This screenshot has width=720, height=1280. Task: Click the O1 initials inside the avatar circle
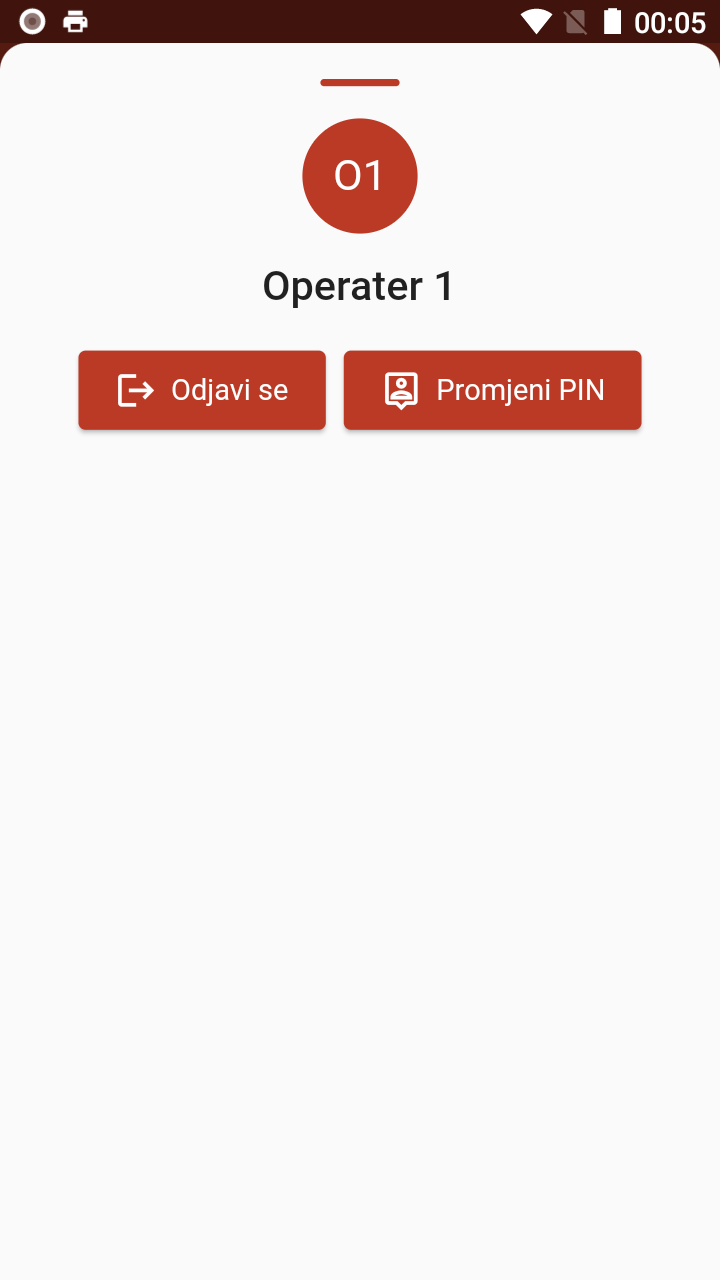click(360, 175)
